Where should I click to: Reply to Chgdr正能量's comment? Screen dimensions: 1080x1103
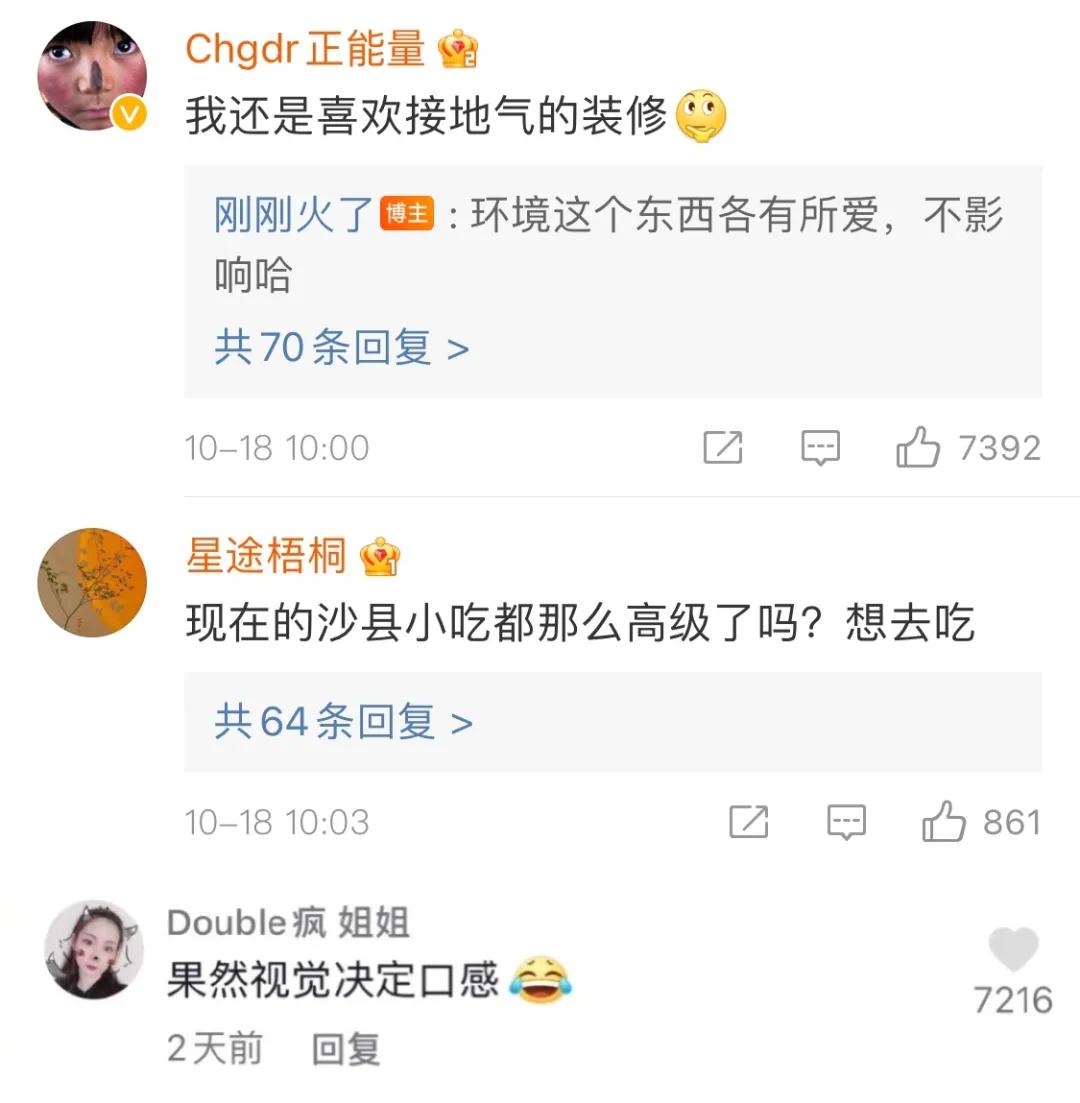point(820,448)
